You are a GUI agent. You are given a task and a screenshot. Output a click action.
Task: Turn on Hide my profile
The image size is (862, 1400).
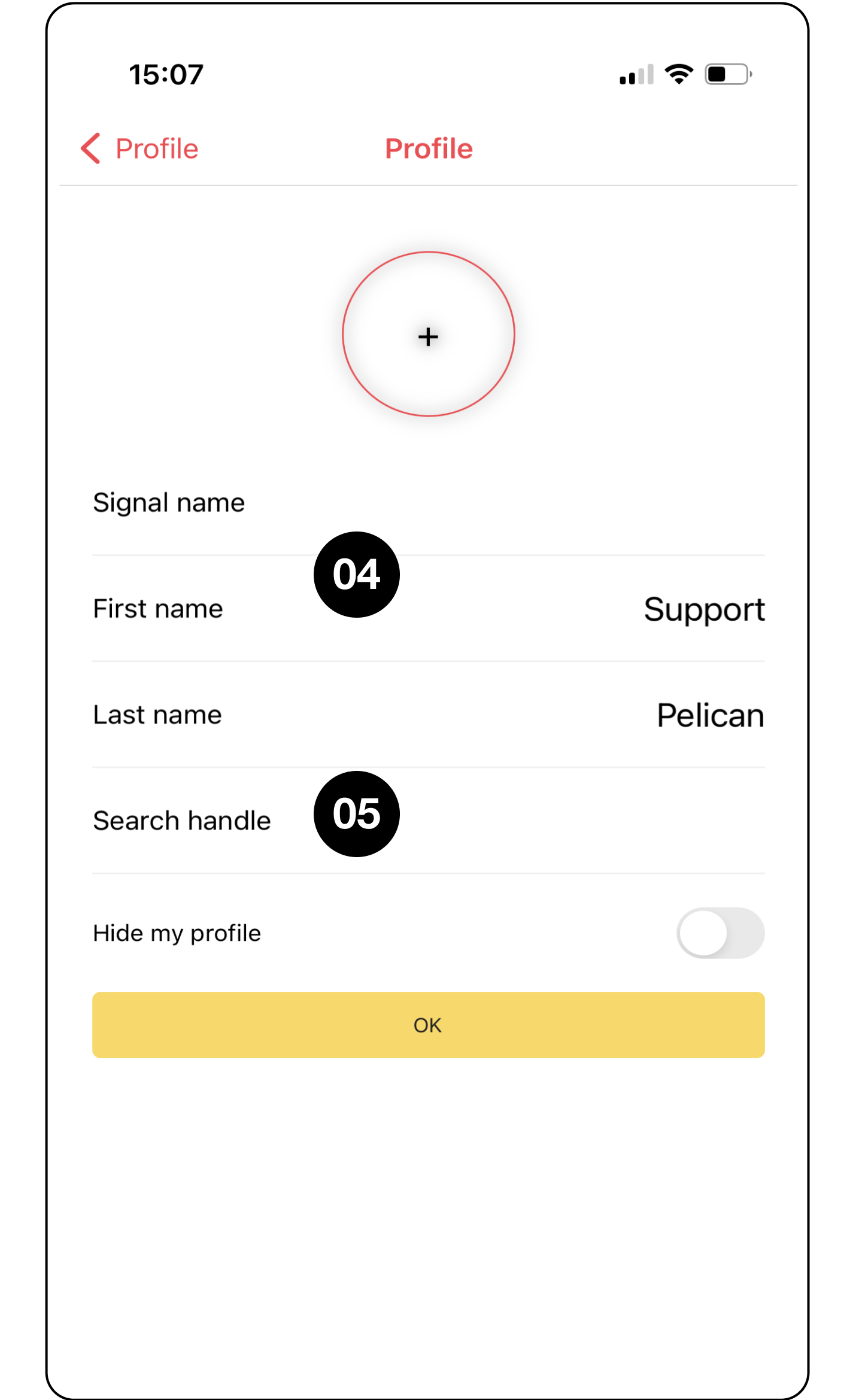(x=720, y=933)
